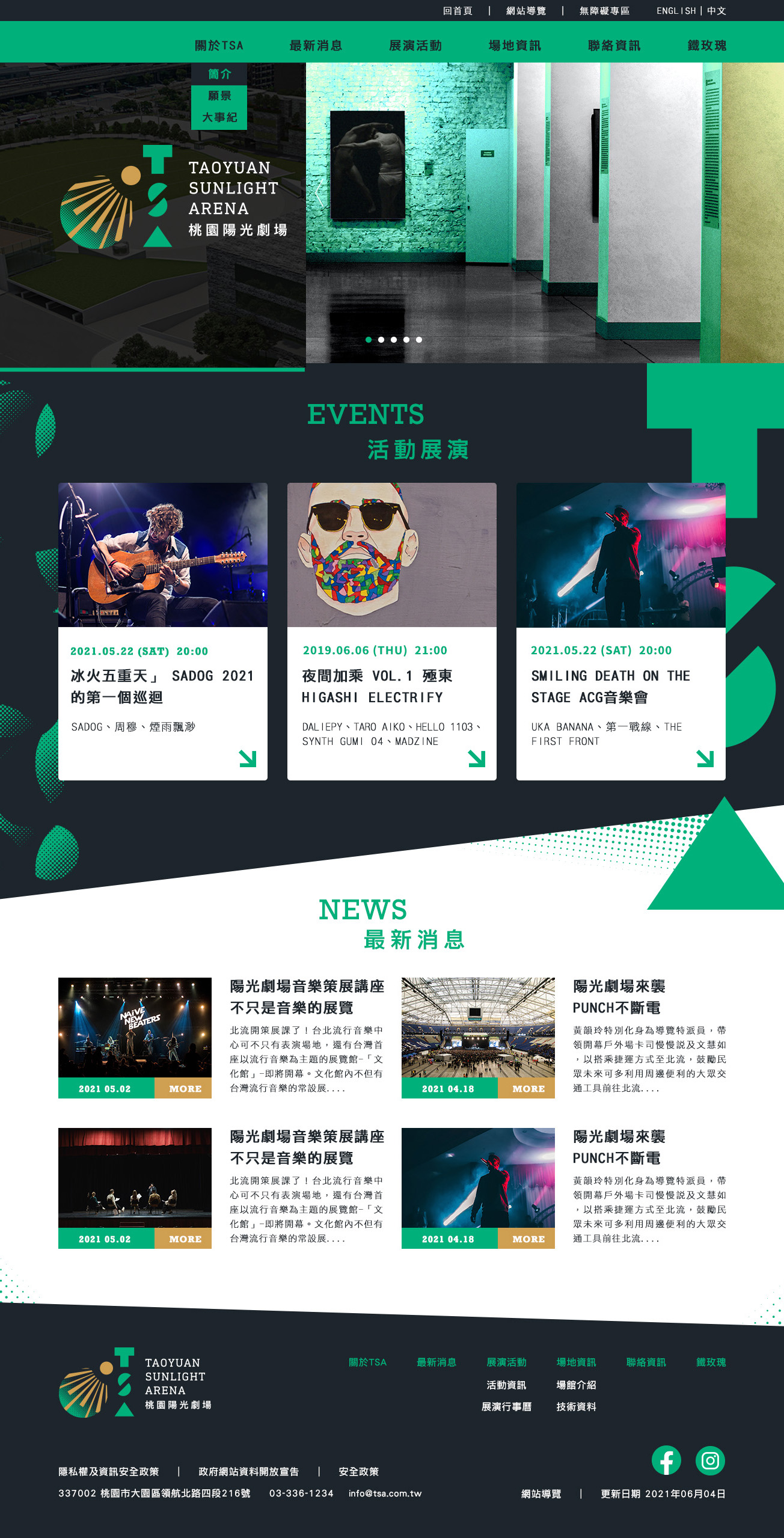Viewport: 784px width, 1538px height.
Task: Tap 鐵玫瑰 in the top navigation
Action: [707, 46]
